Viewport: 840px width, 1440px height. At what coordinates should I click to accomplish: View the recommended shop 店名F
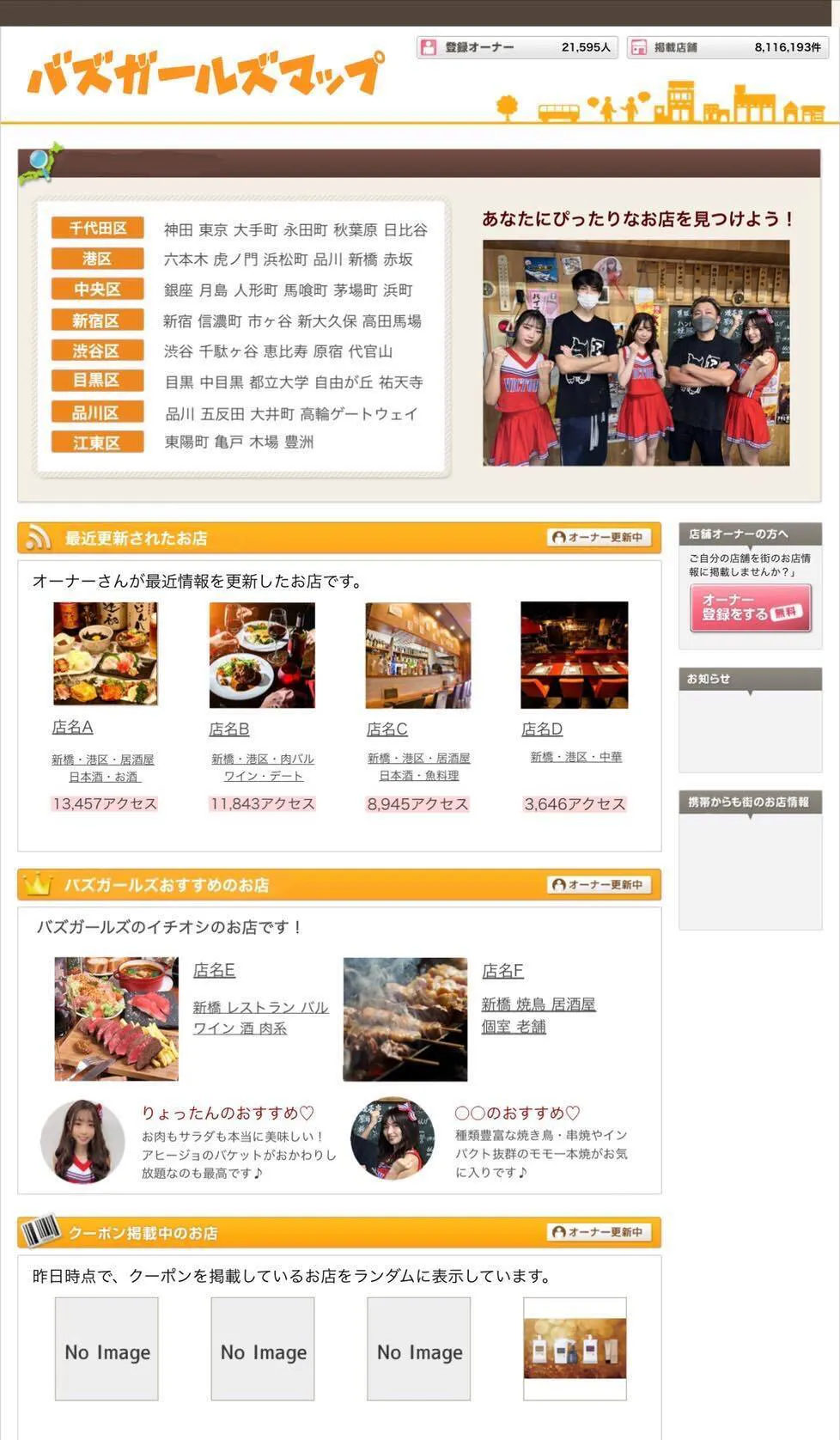tap(502, 971)
